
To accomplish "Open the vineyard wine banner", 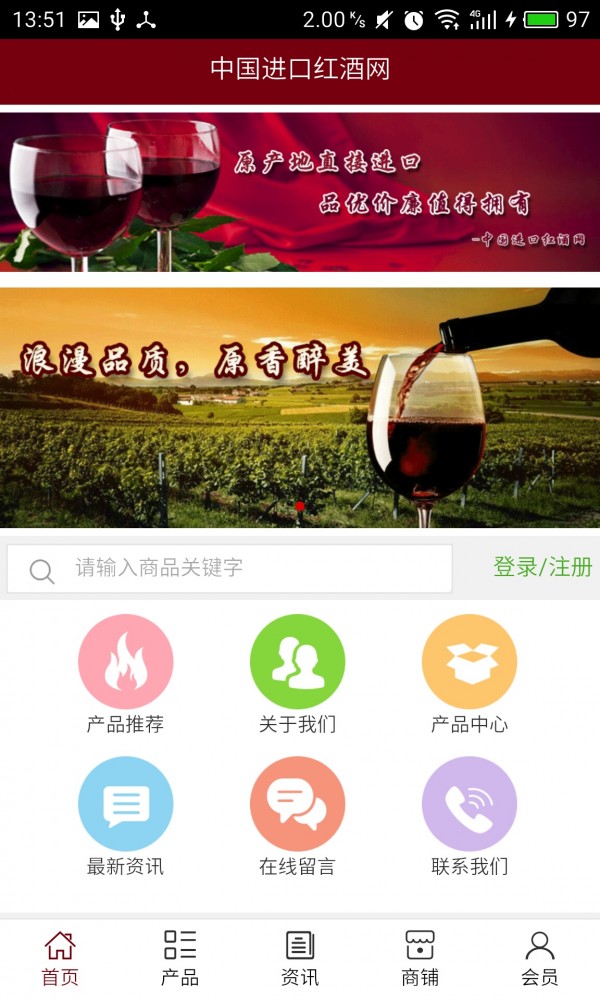I will 300,408.
